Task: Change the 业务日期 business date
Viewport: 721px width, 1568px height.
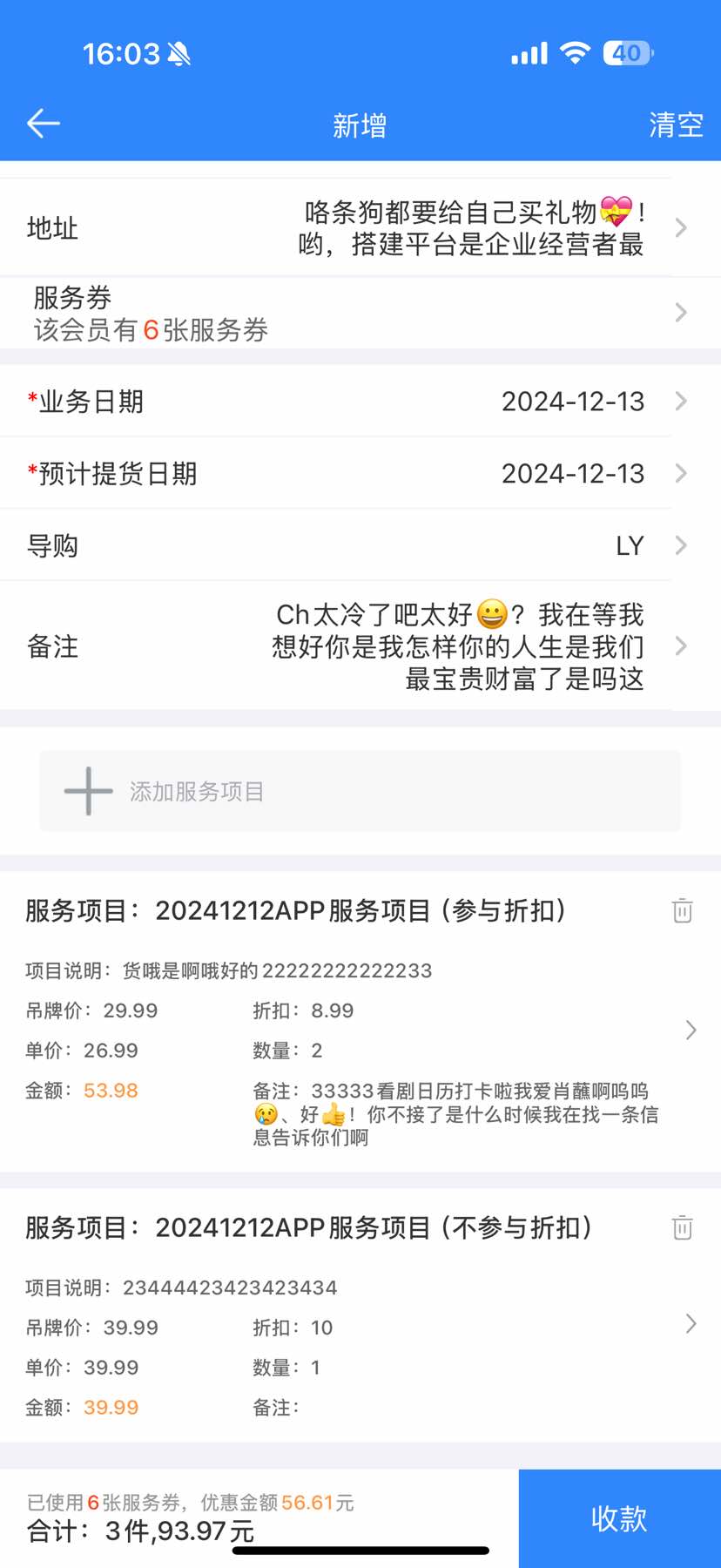Action: click(360, 402)
